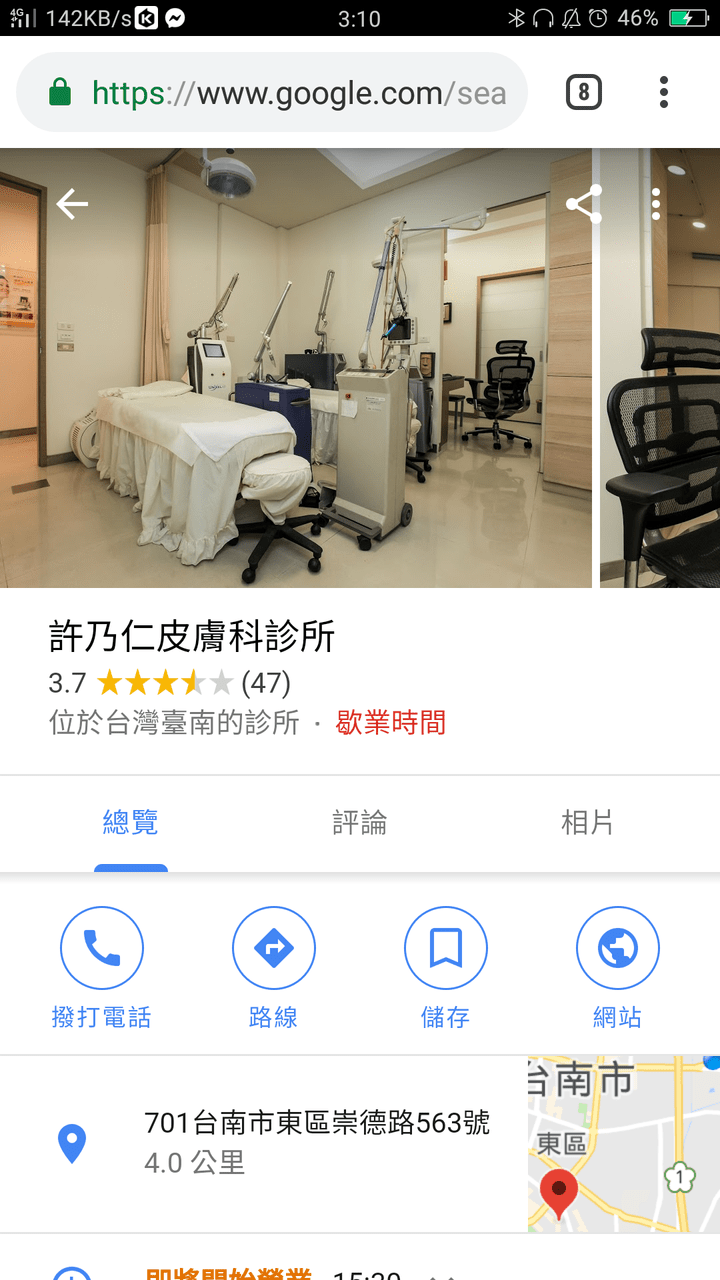Open the clinic treatment room photo
This screenshot has height=1280, width=720.
pos(296,368)
